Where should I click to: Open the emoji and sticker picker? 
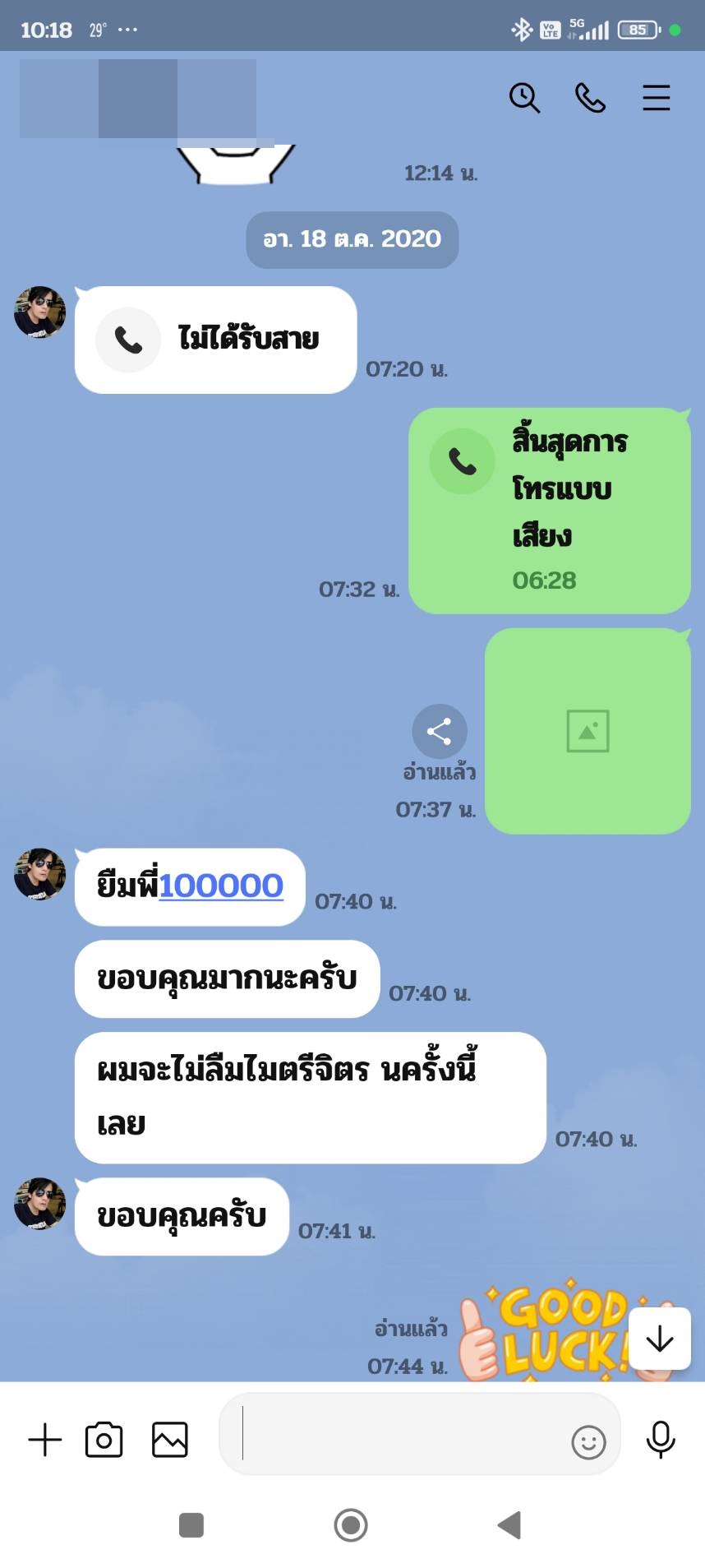[588, 1441]
